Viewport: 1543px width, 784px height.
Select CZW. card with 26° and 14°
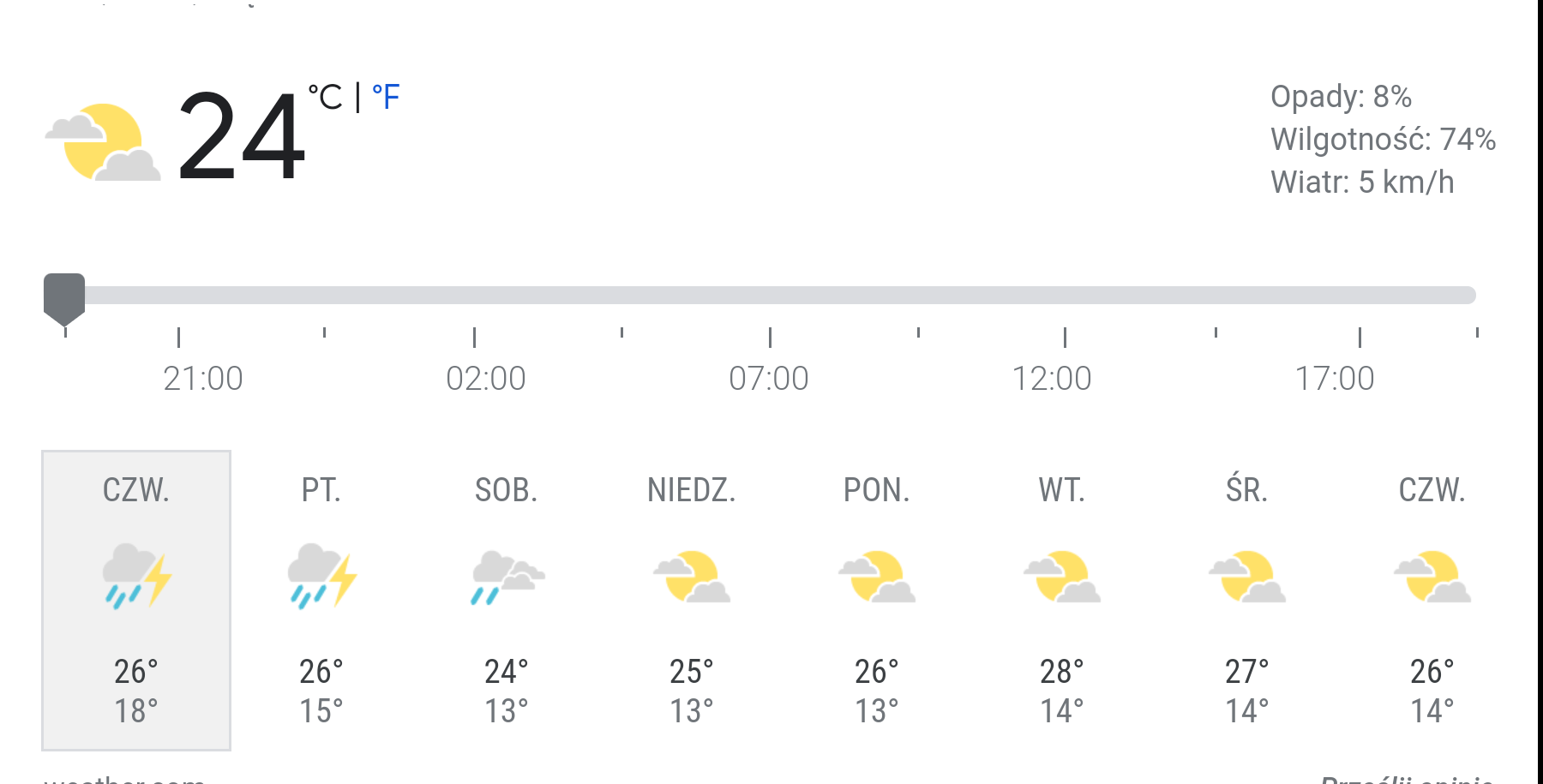coord(1432,600)
